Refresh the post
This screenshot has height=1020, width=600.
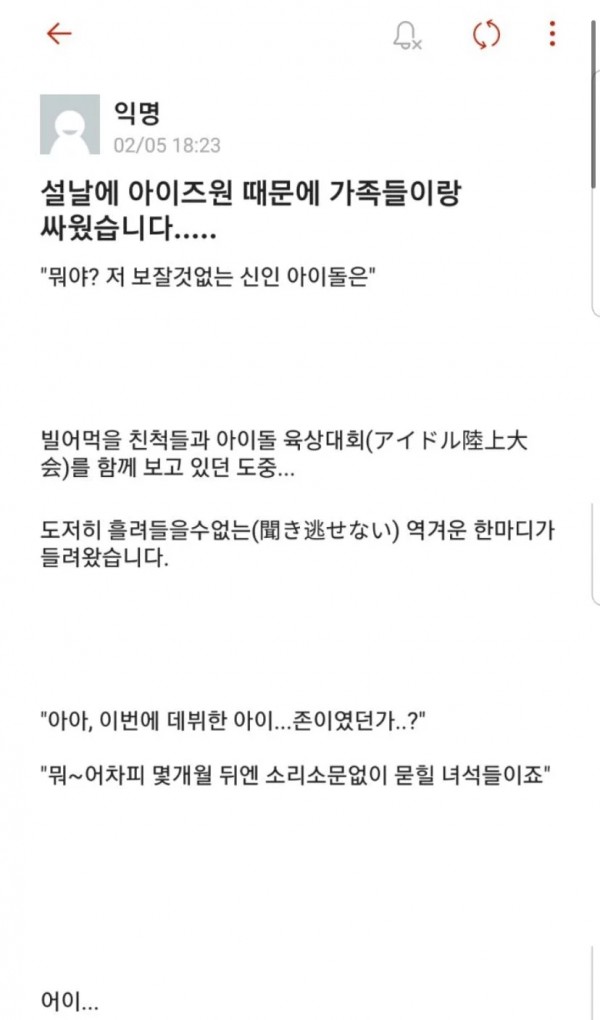[486, 34]
